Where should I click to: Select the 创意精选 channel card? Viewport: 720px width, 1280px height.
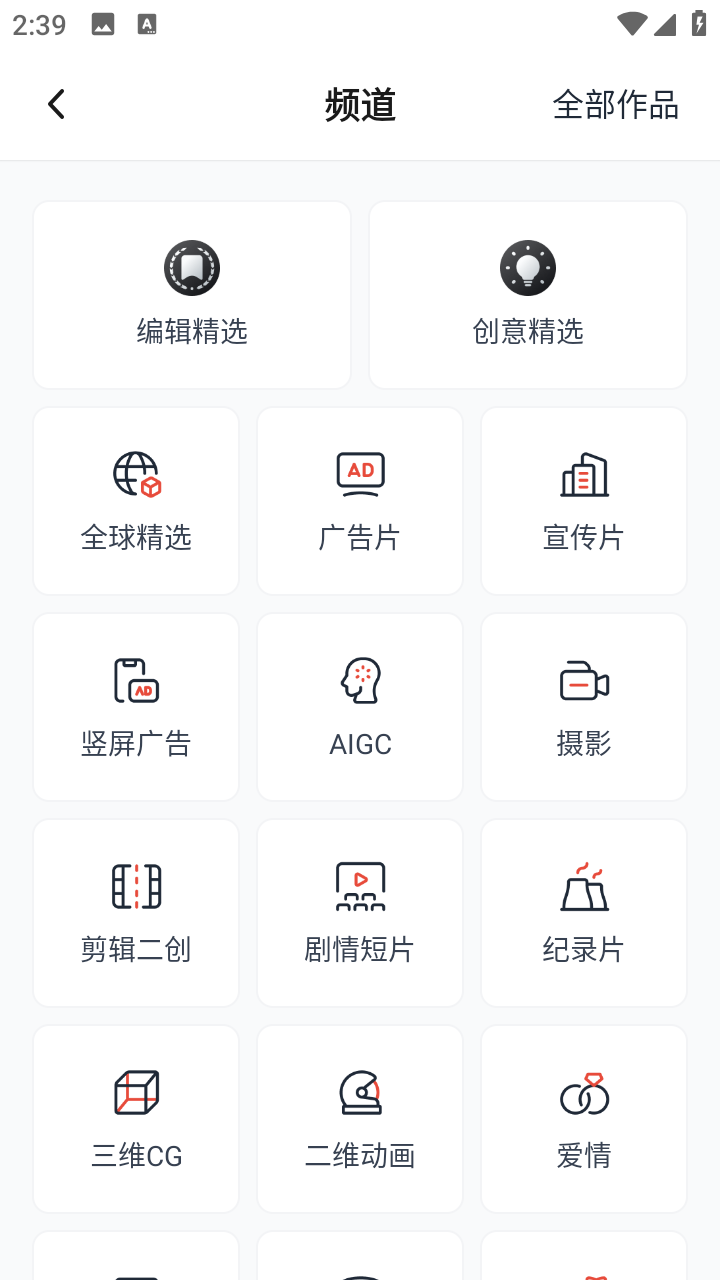[528, 295]
